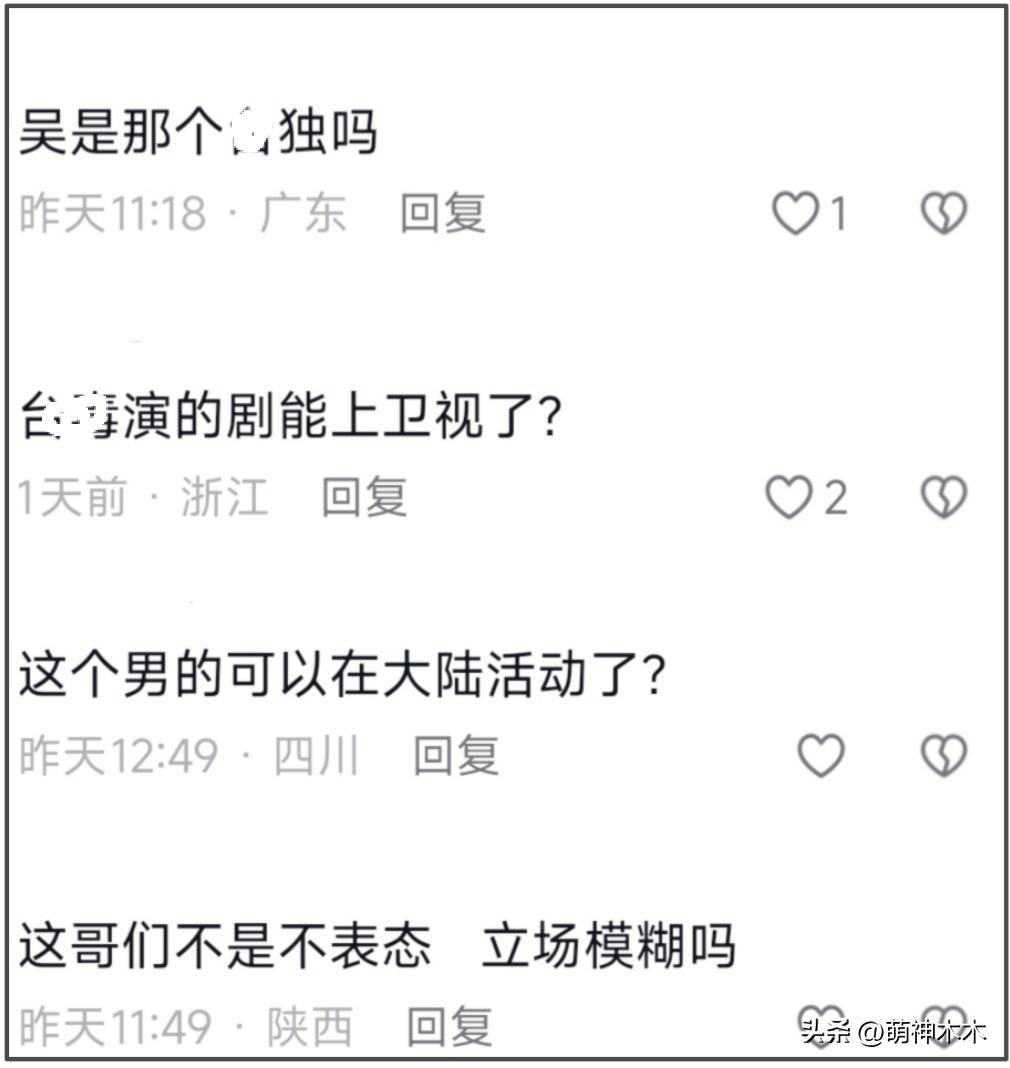The height and width of the screenshot is (1068, 1010).
Task: Dislike the comment from 浙江
Action: 943,497
